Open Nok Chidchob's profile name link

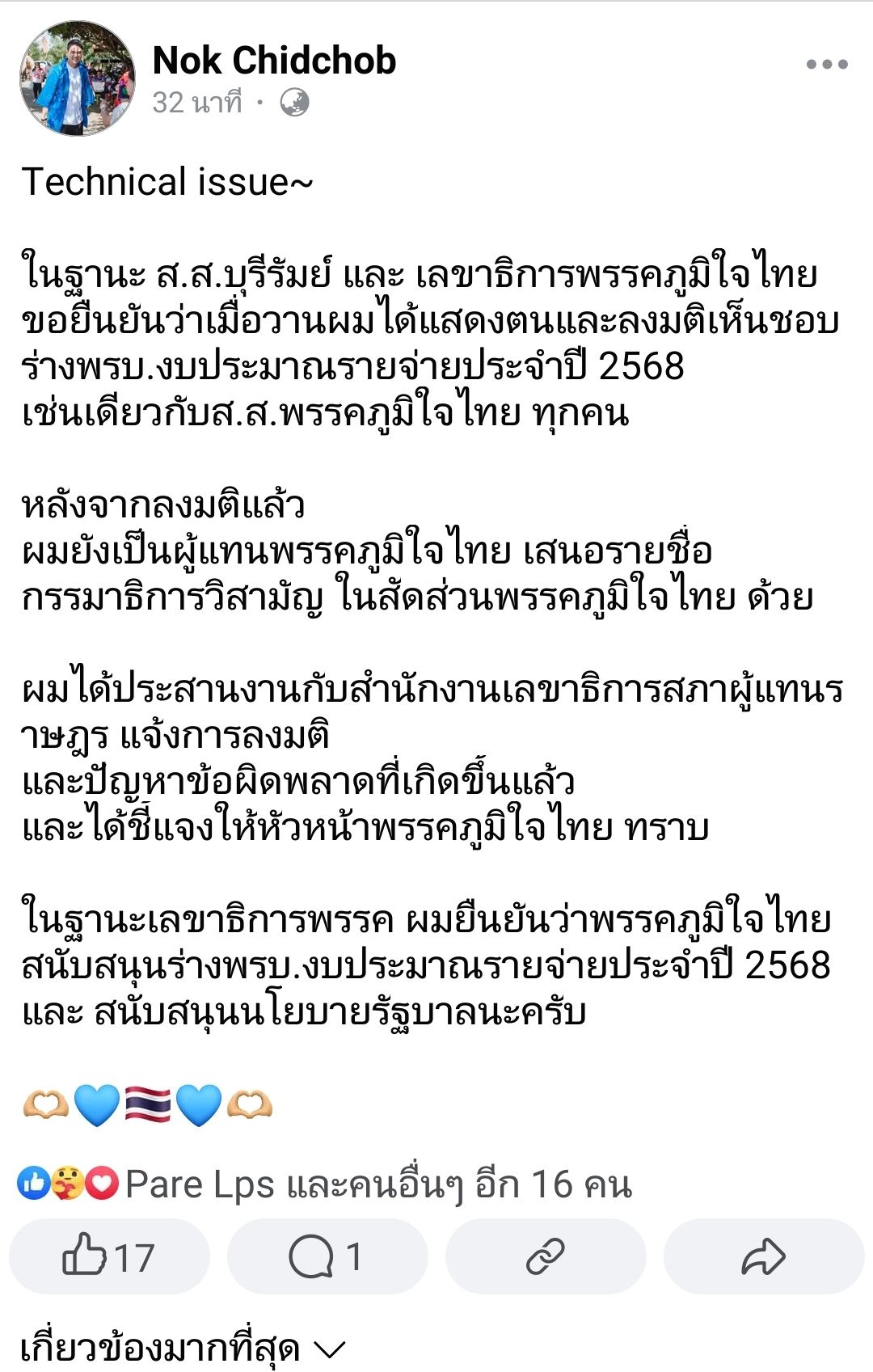tap(274, 61)
